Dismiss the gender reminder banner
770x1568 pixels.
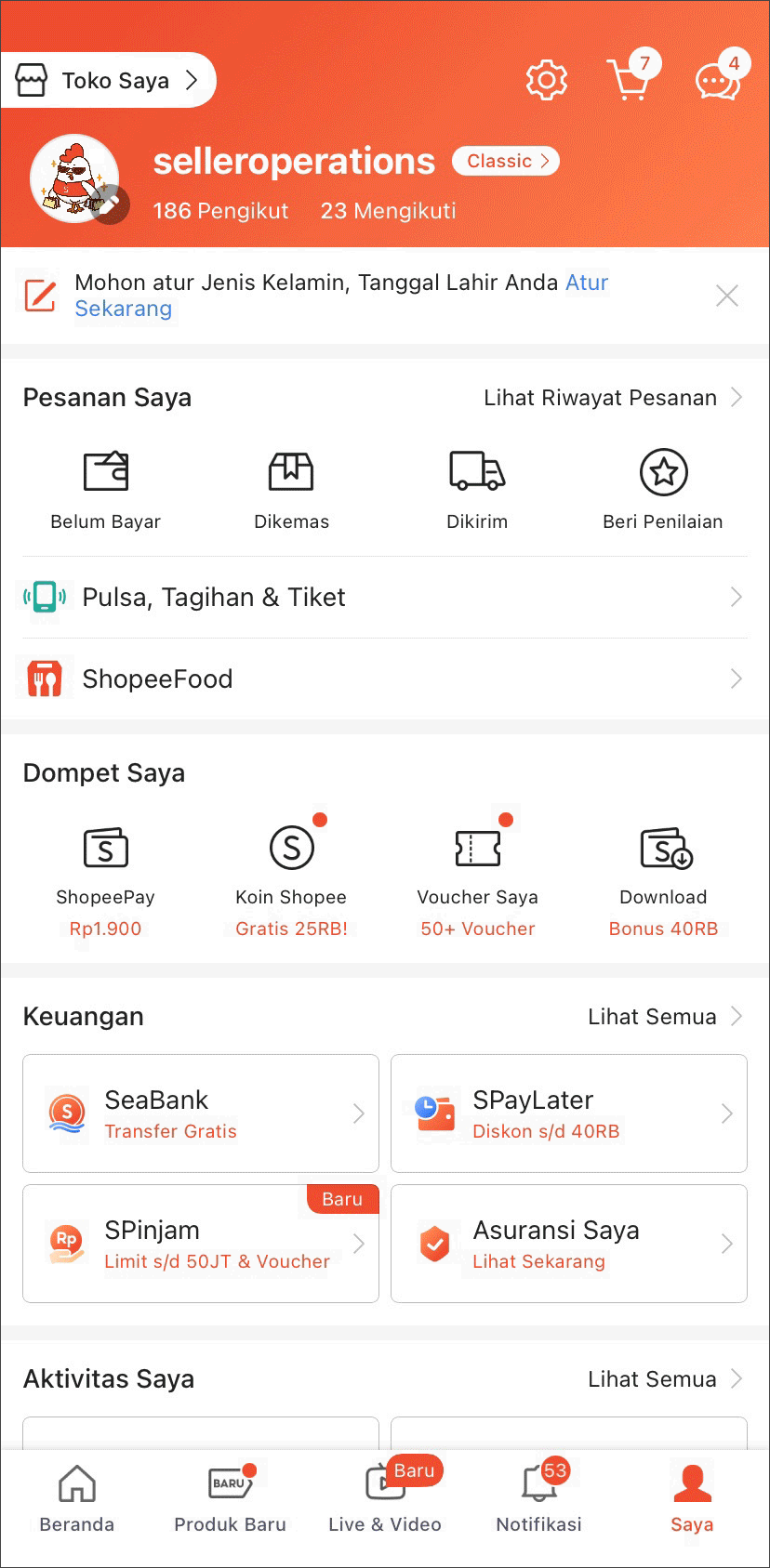tap(726, 296)
